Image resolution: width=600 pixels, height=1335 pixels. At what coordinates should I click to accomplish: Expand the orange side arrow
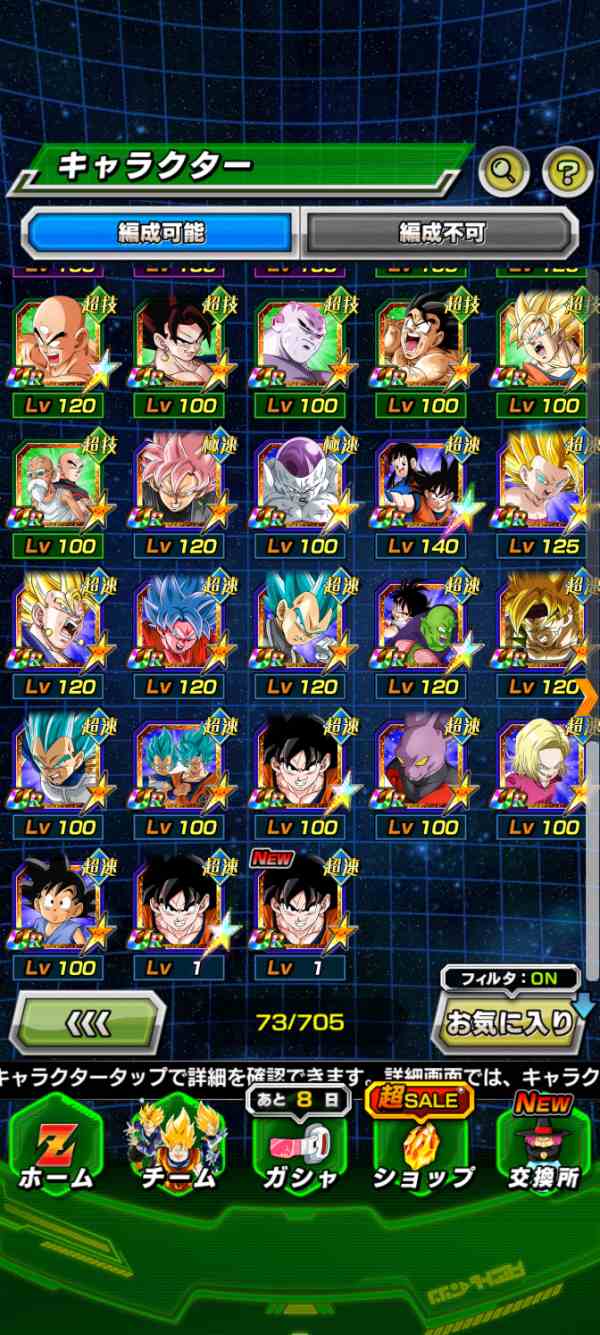click(x=590, y=690)
